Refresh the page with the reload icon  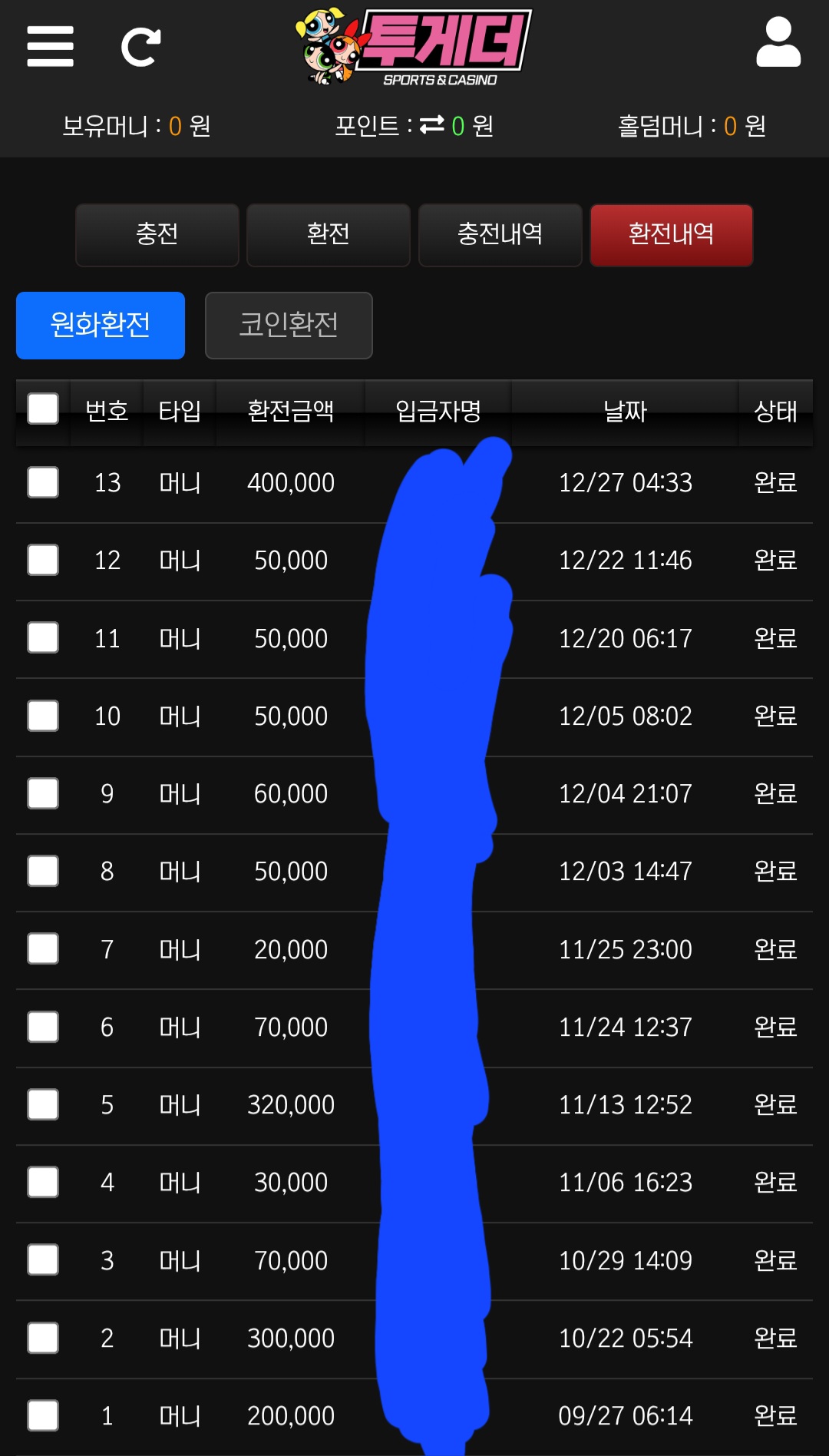[141, 48]
